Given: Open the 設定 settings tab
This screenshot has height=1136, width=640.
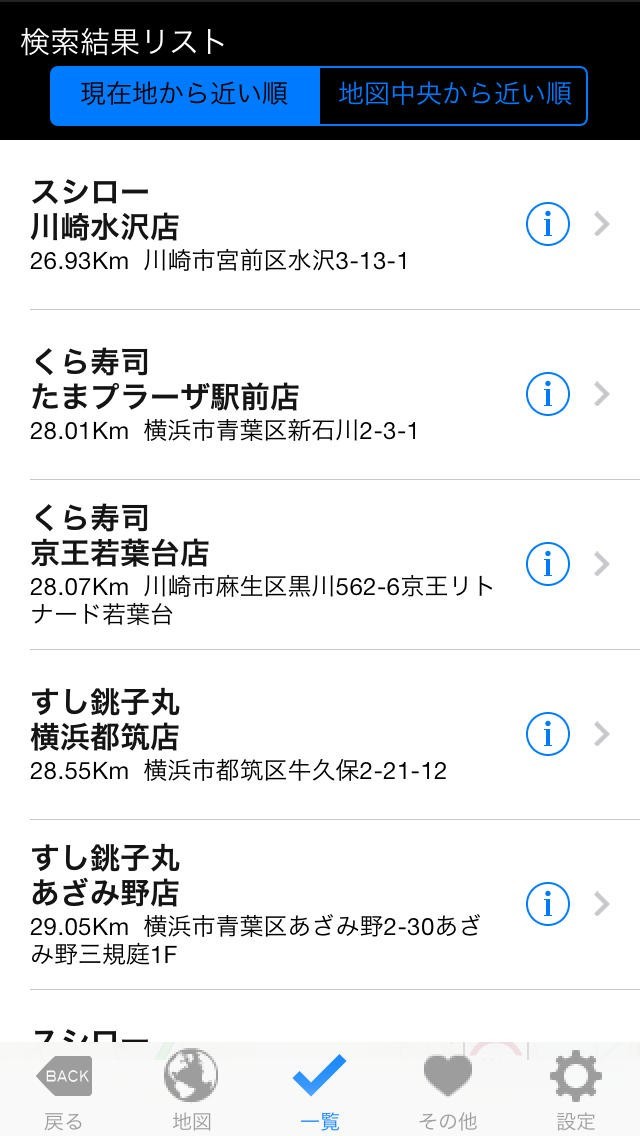Looking at the screenshot, I should tap(576, 1090).
